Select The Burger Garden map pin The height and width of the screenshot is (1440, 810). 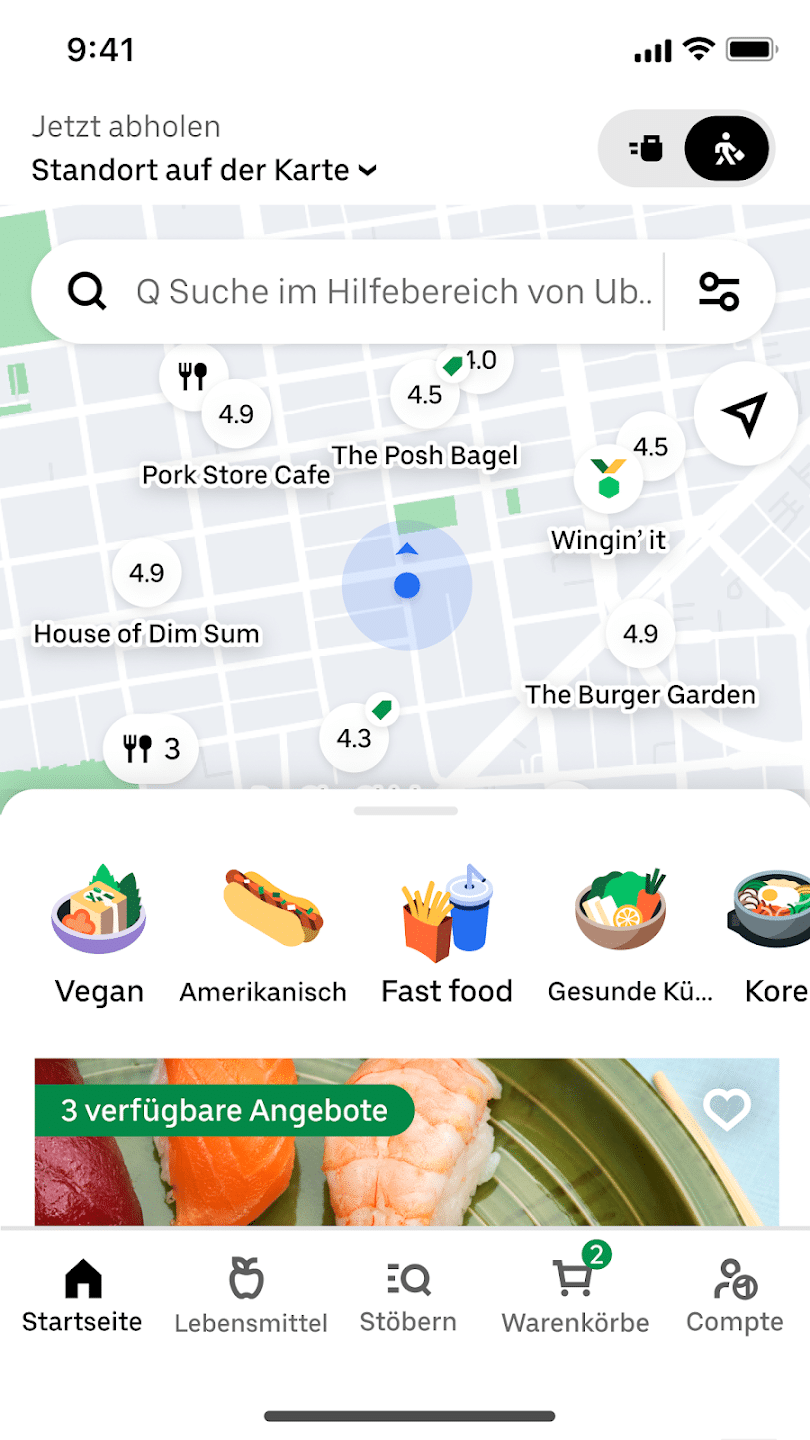[x=640, y=634]
